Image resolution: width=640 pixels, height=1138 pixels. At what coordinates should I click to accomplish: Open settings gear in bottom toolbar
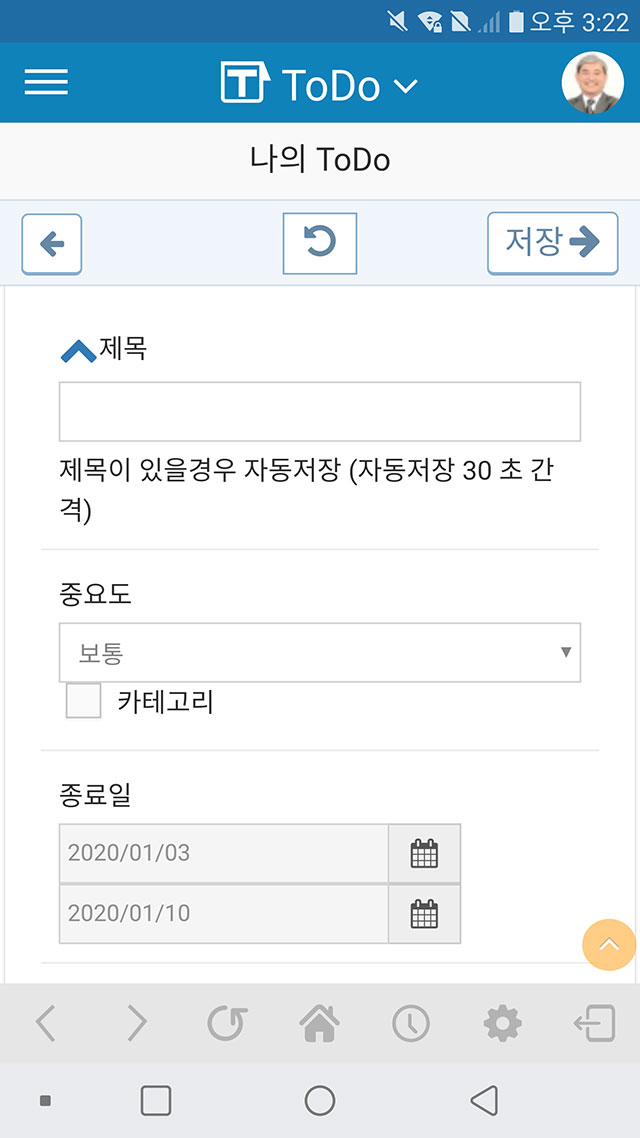[502, 1024]
